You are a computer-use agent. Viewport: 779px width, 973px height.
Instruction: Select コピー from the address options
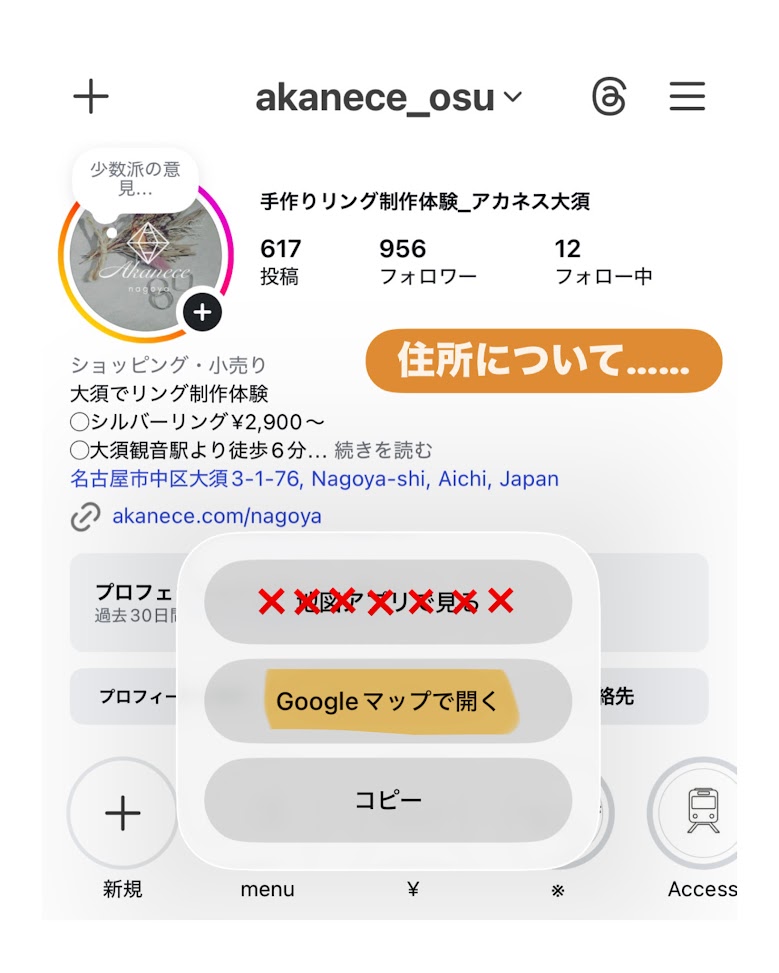[x=388, y=800]
